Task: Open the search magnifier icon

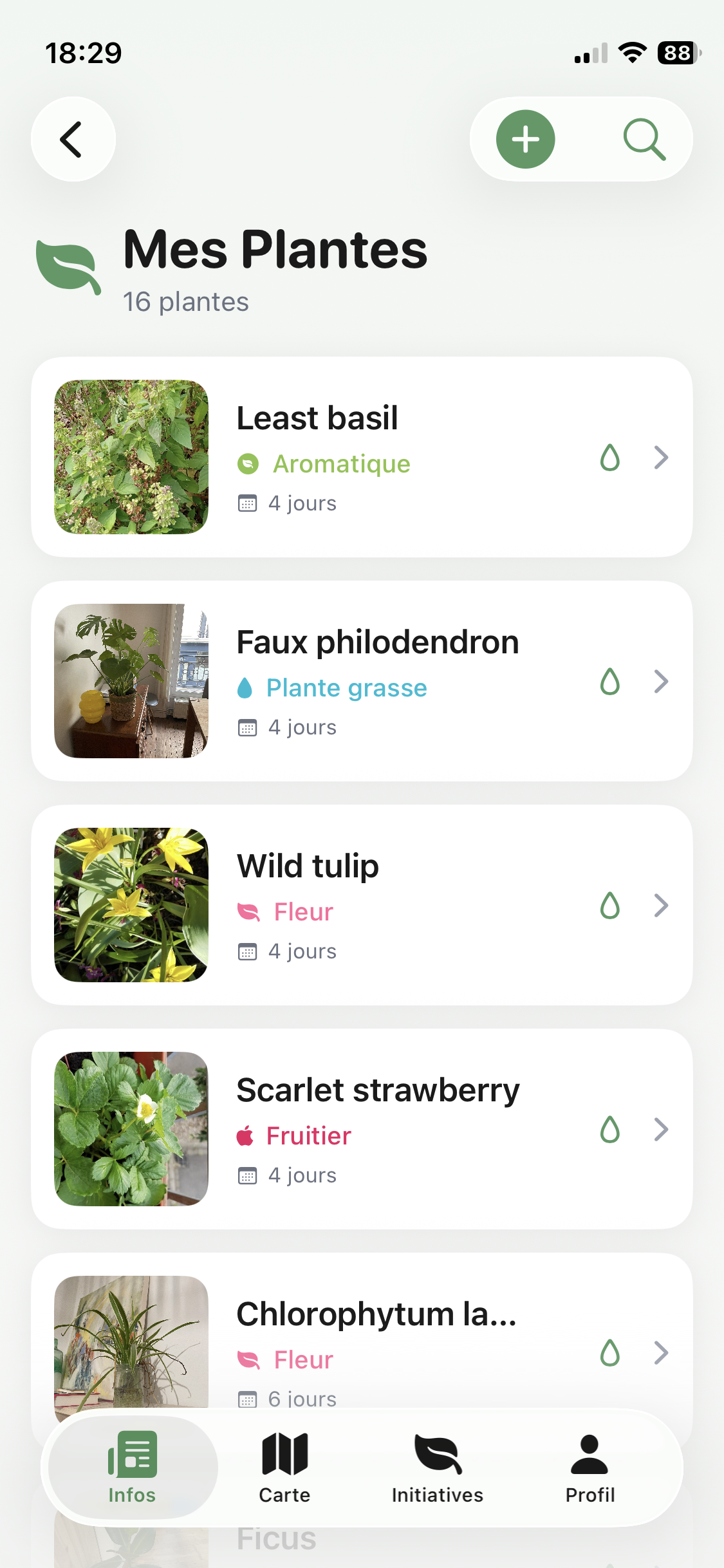Action: [x=644, y=139]
